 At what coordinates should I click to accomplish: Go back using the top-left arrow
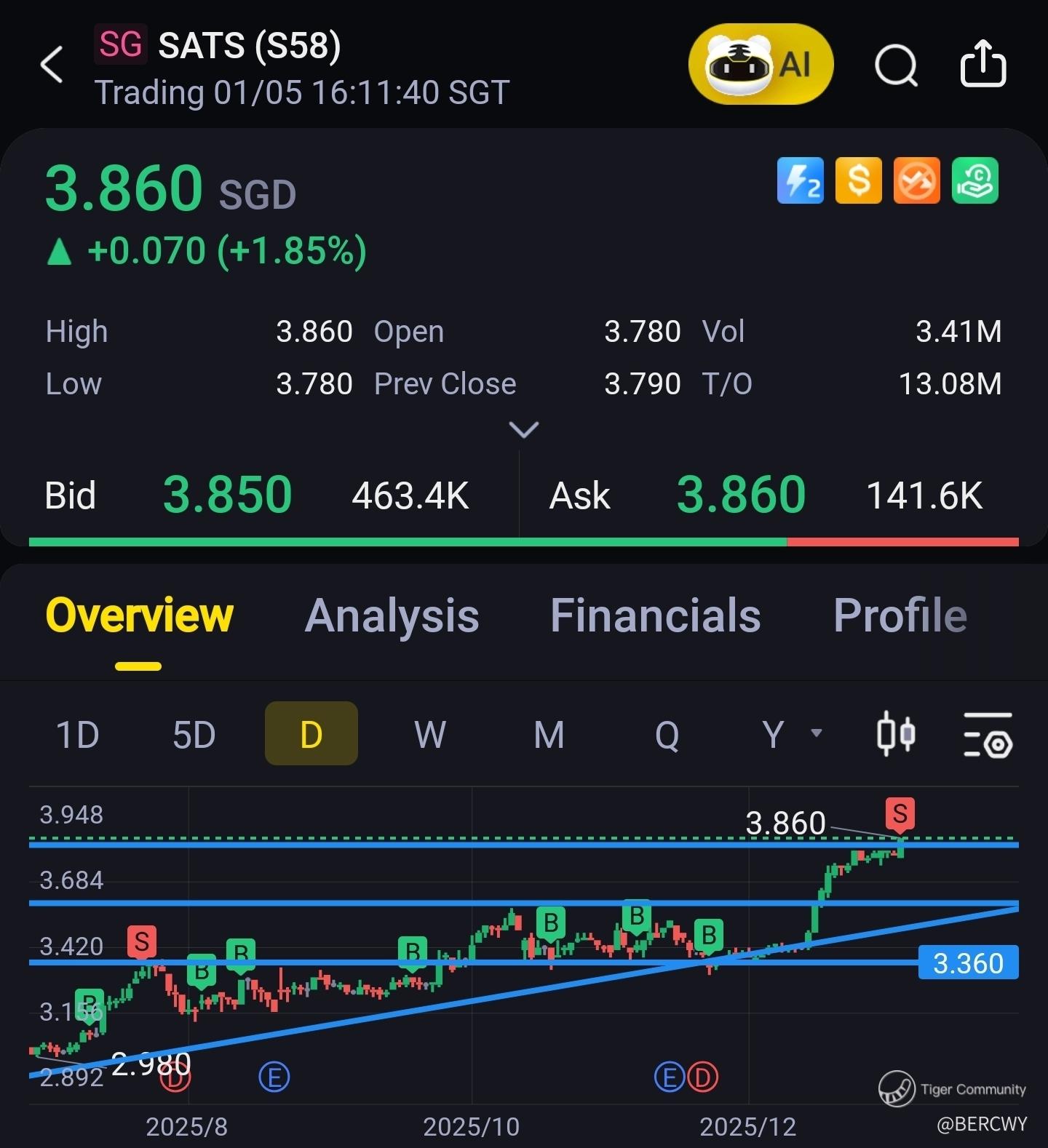point(52,65)
